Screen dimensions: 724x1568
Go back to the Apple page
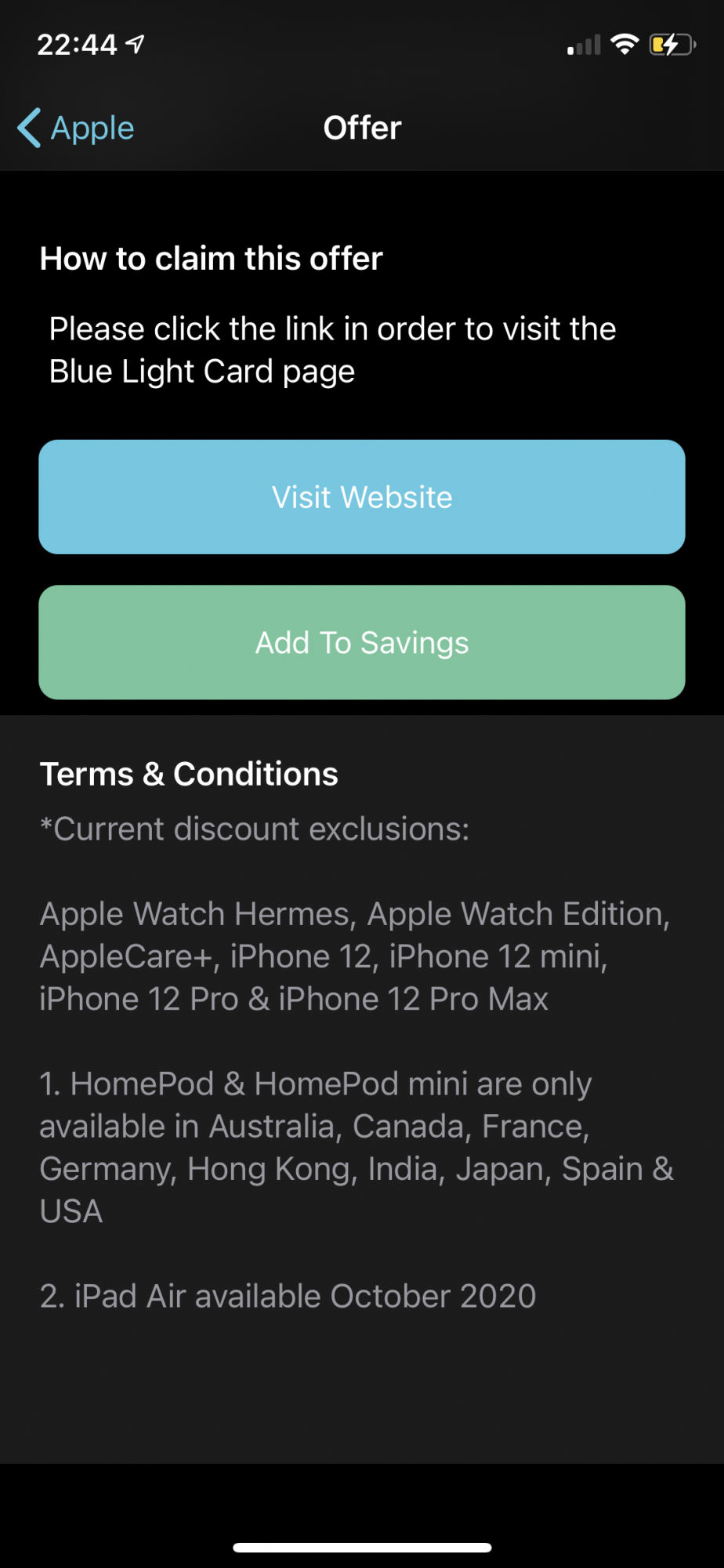point(76,128)
